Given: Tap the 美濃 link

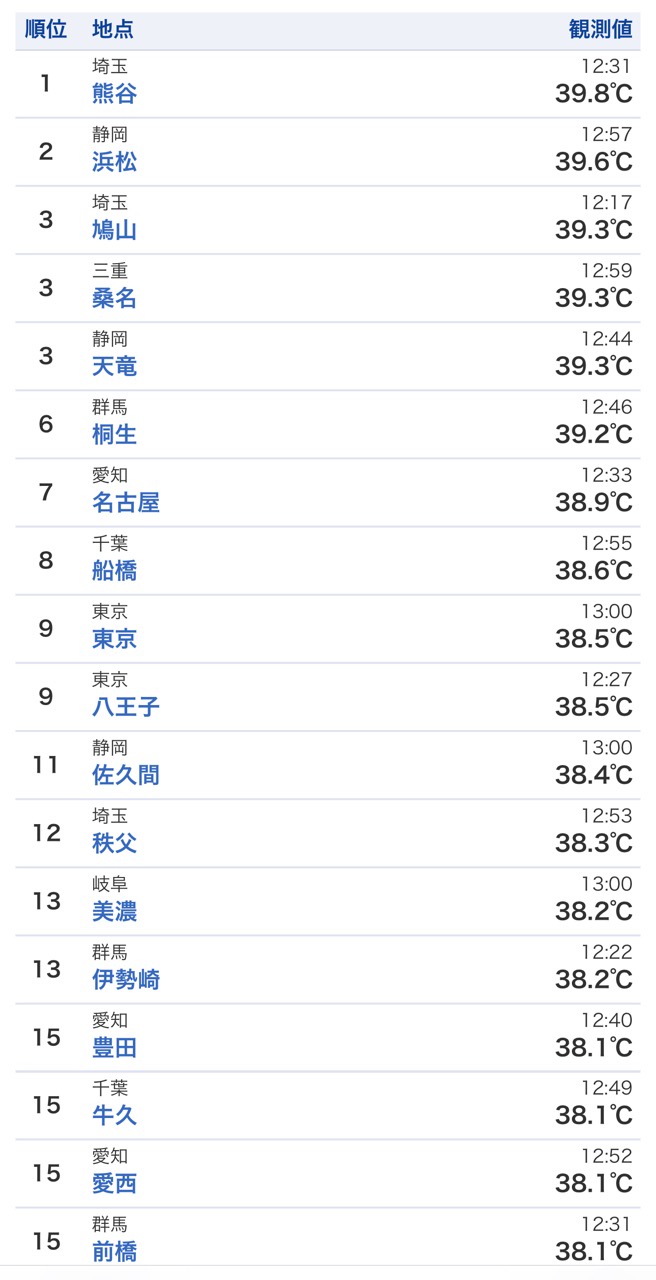Looking at the screenshot, I should click(114, 911).
